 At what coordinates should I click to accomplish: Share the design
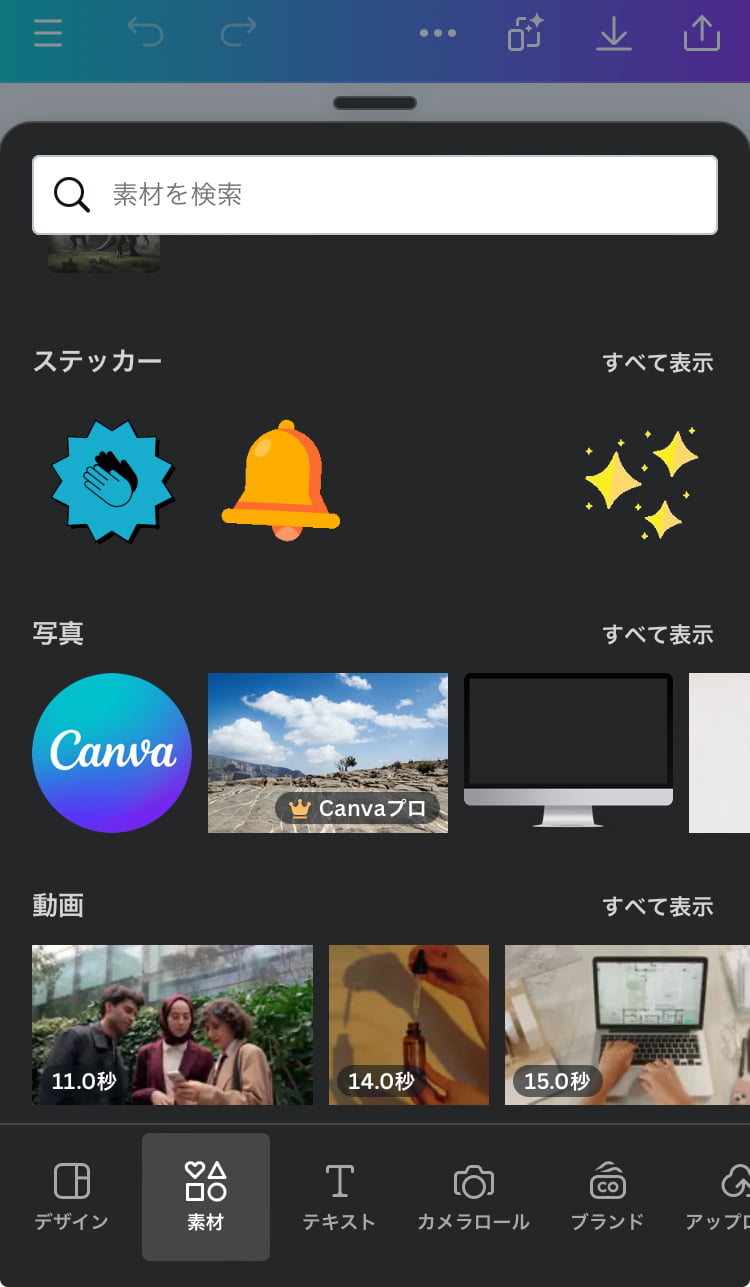[701, 33]
